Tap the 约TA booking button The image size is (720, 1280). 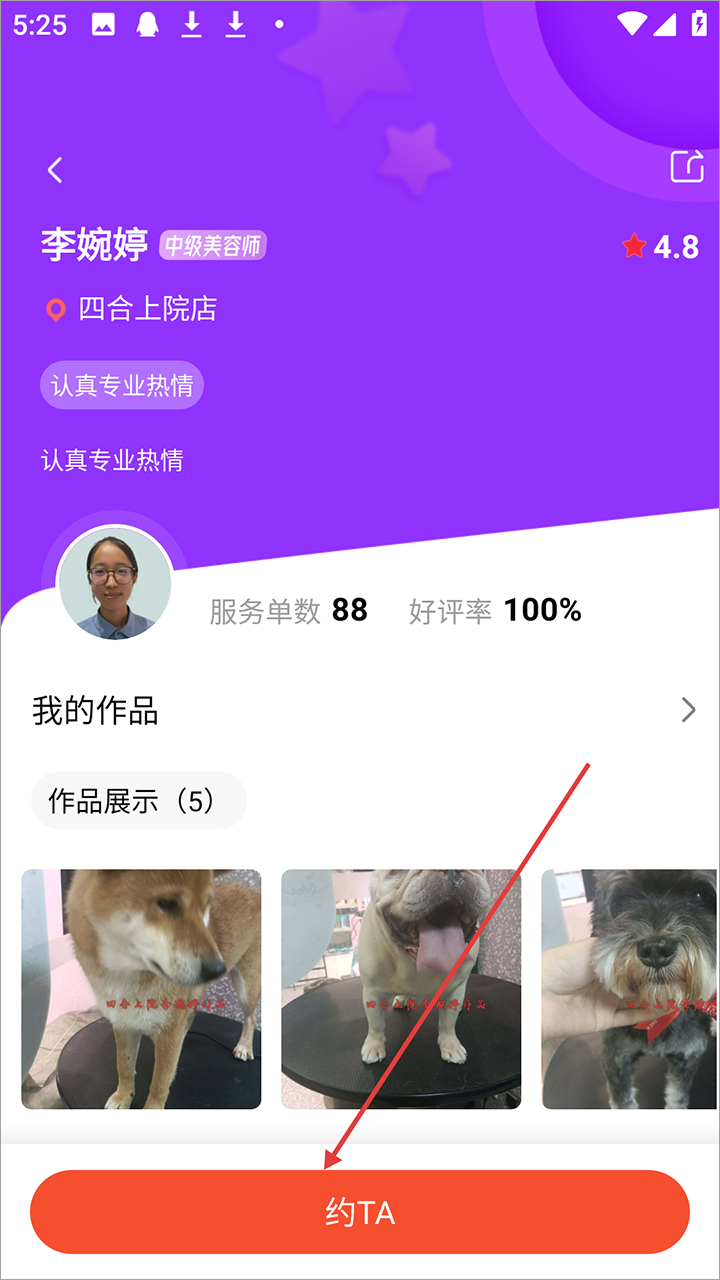click(x=360, y=1211)
